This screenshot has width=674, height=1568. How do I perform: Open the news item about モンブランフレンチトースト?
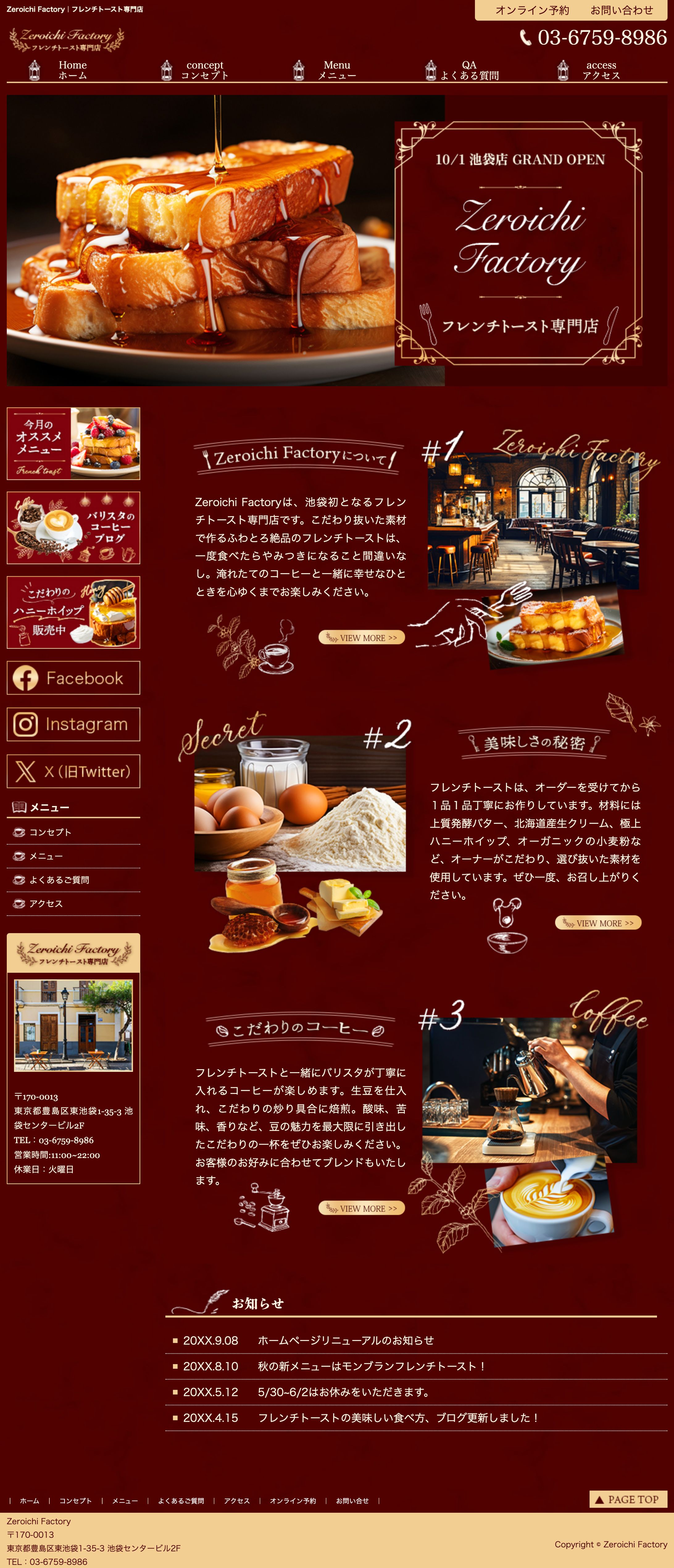(371, 1366)
